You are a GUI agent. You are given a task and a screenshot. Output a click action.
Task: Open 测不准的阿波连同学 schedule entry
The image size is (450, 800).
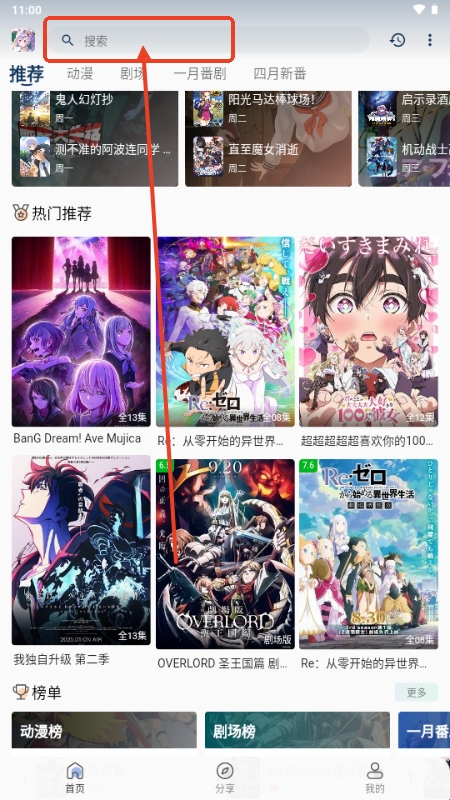coord(95,156)
